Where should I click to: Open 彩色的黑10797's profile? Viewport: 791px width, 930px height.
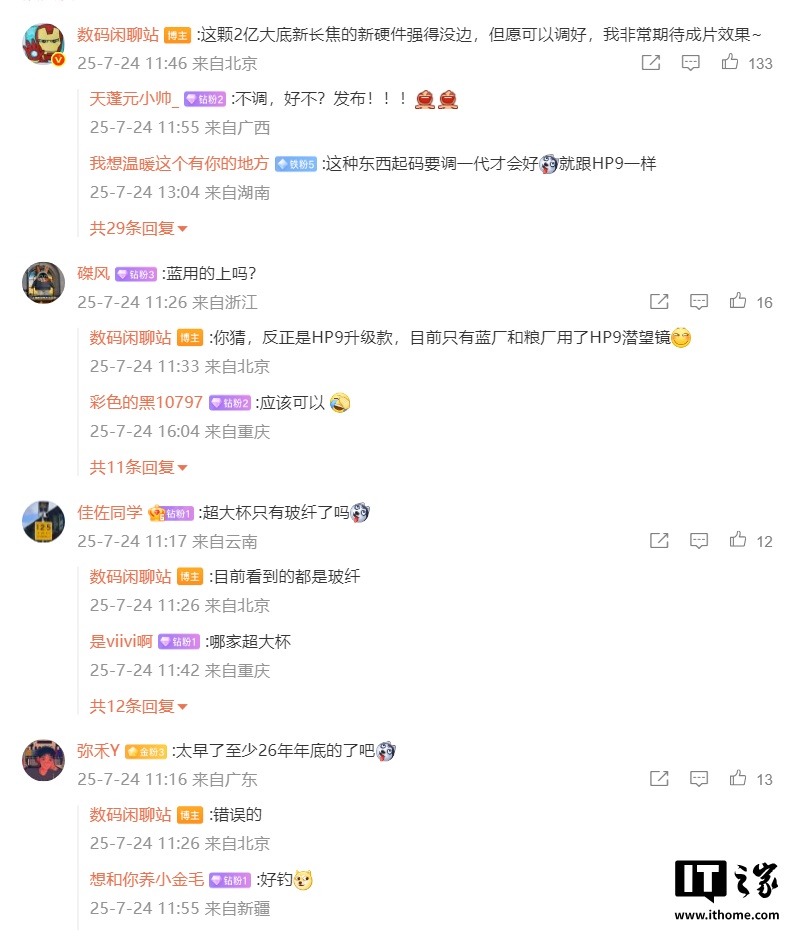point(146,403)
